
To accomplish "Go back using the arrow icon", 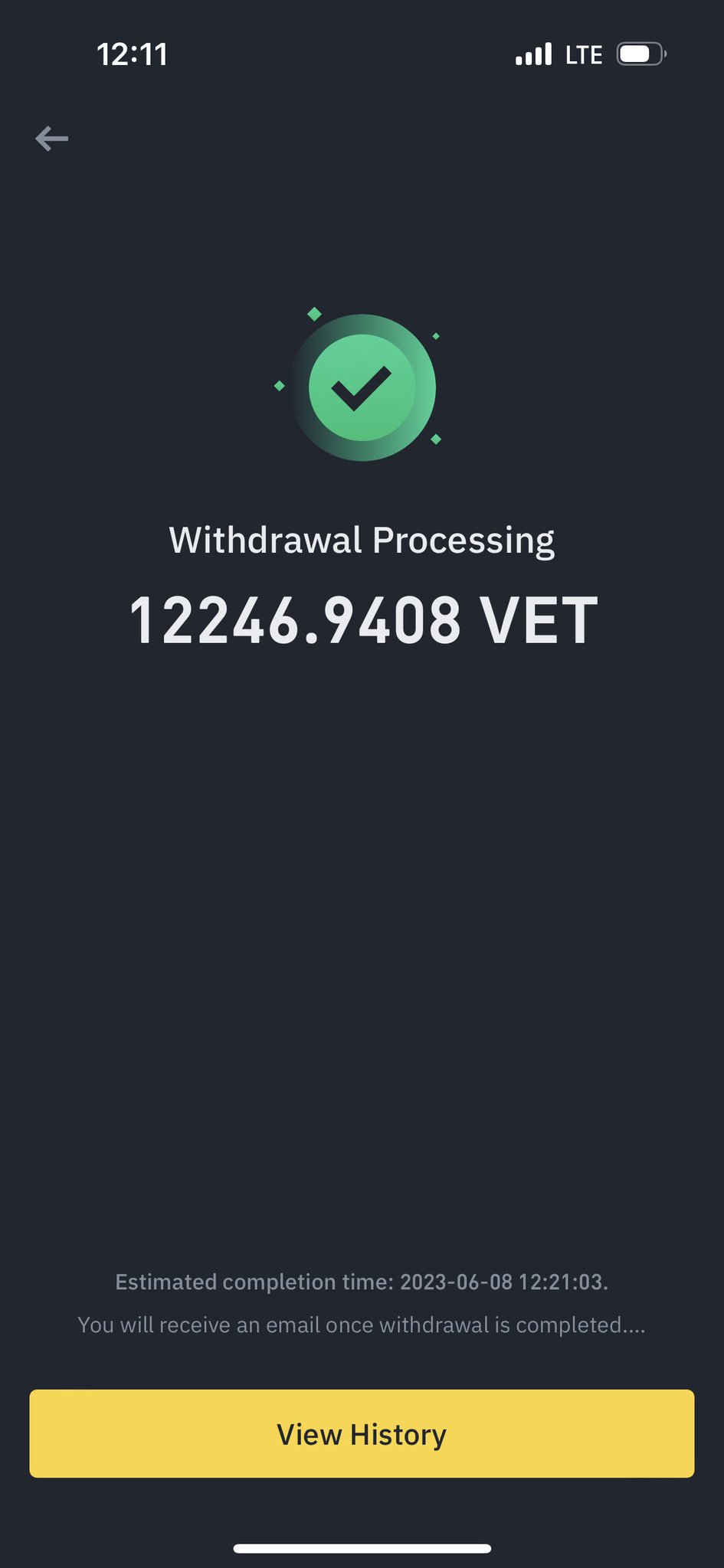I will point(52,139).
